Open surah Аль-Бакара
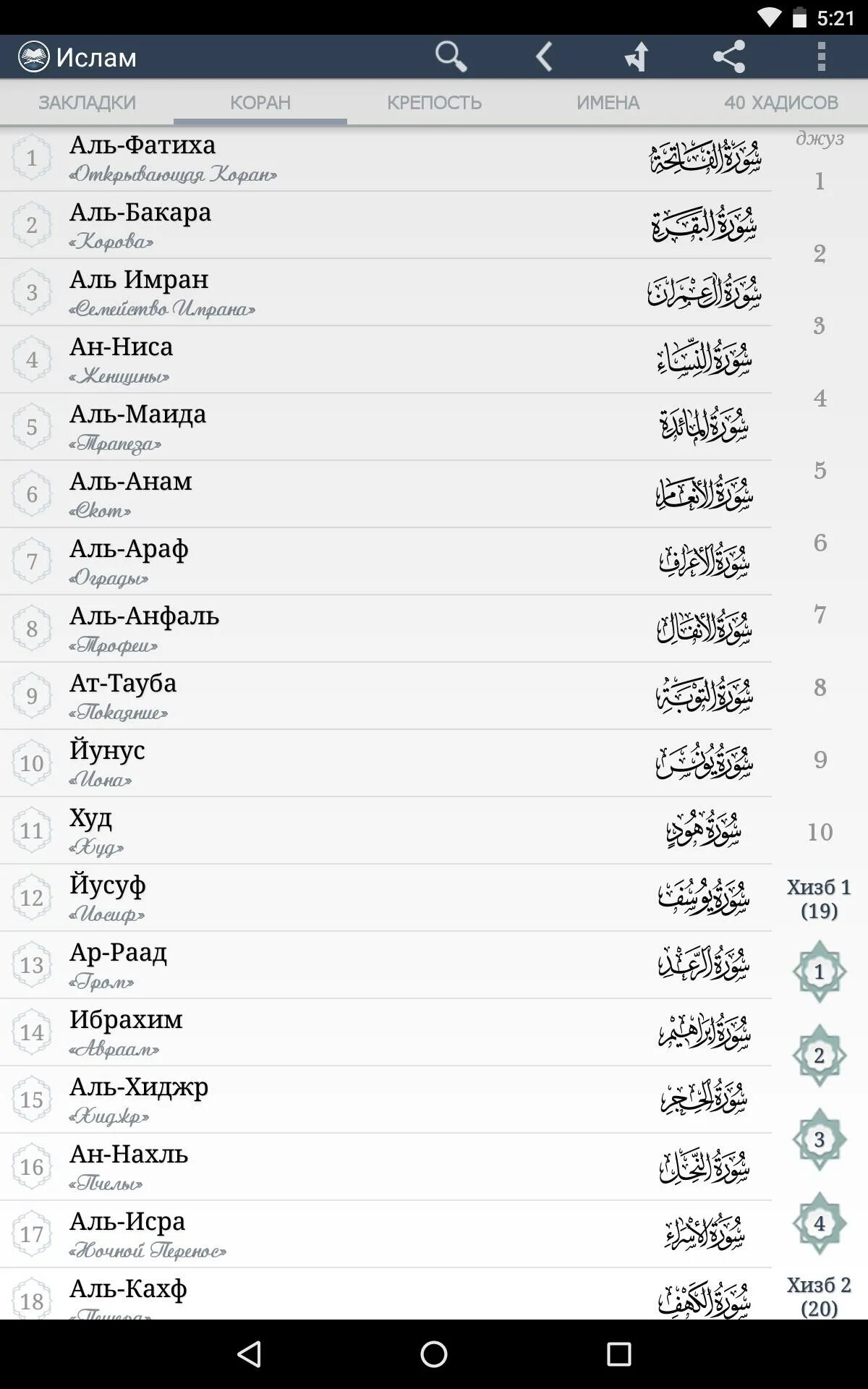This screenshot has height=1389, width=868. pos(383,225)
